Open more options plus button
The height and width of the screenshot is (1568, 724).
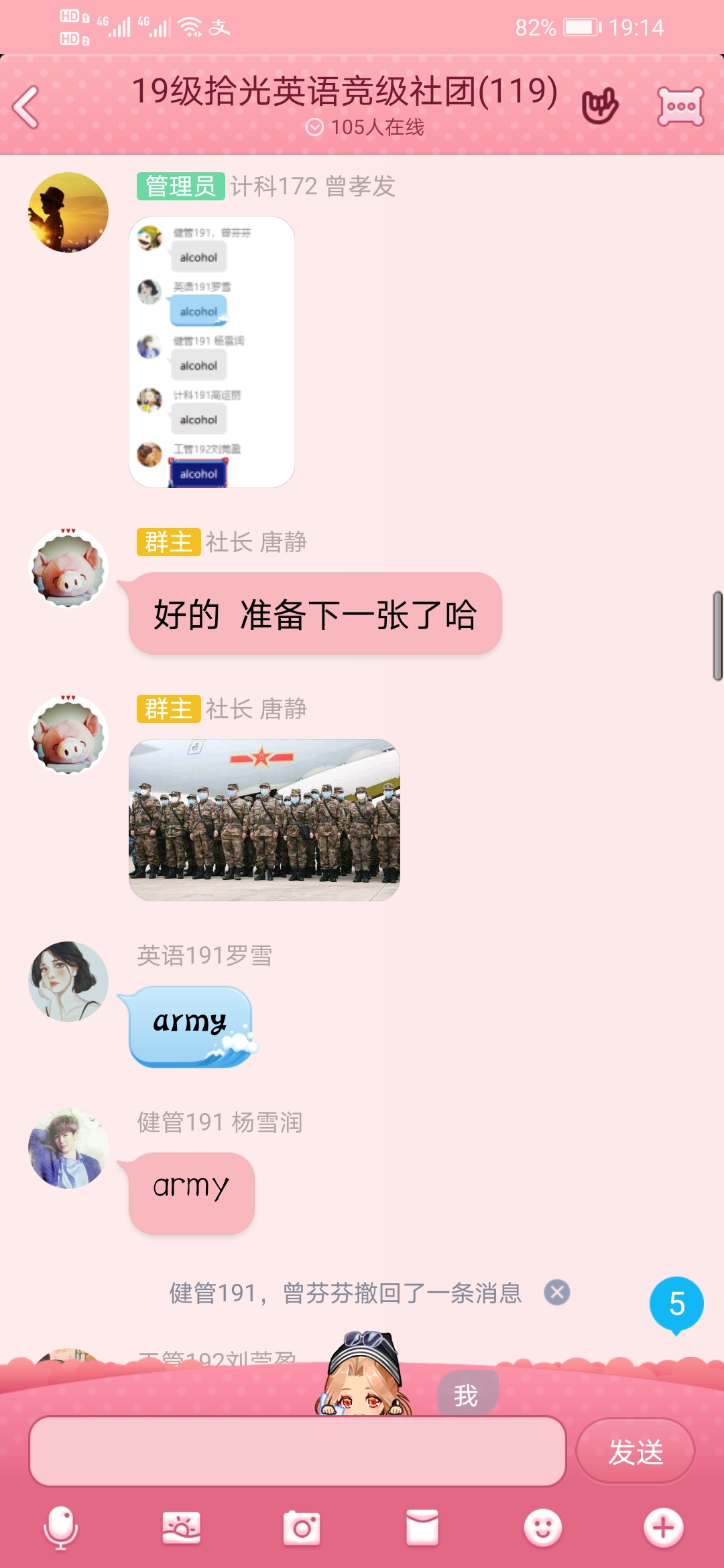coord(664,1528)
